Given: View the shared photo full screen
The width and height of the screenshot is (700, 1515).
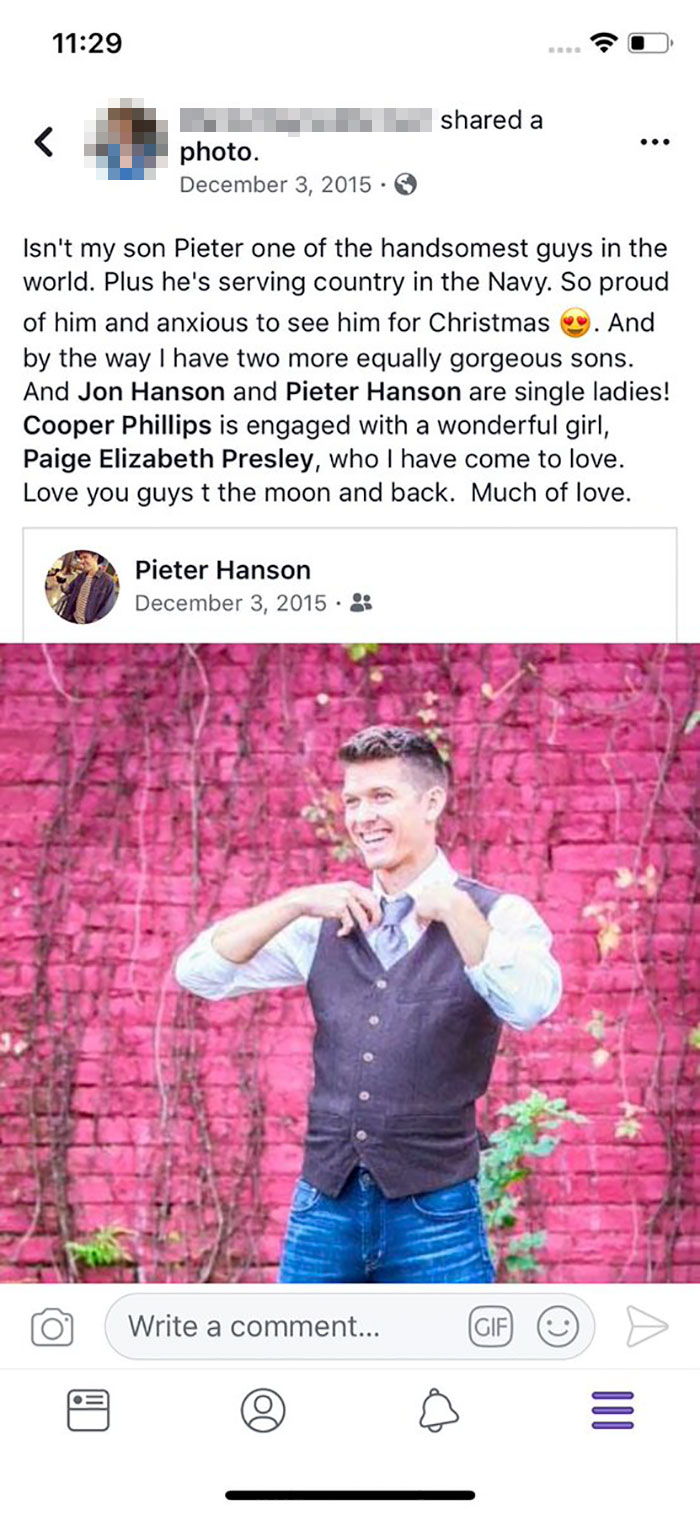Looking at the screenshot, I should point(350,962).
